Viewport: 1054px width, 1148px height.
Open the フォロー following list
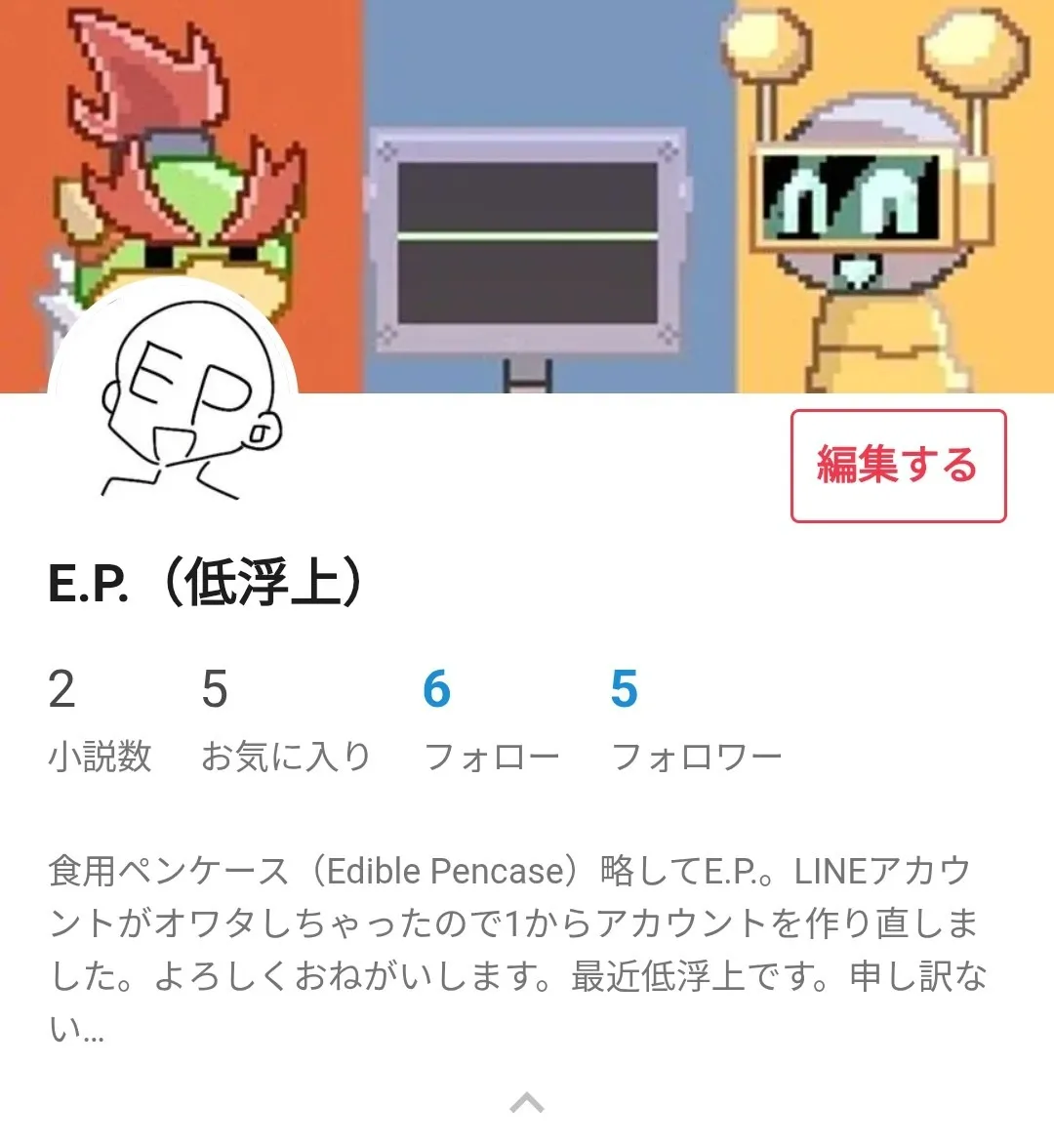(x=491, y=720)
